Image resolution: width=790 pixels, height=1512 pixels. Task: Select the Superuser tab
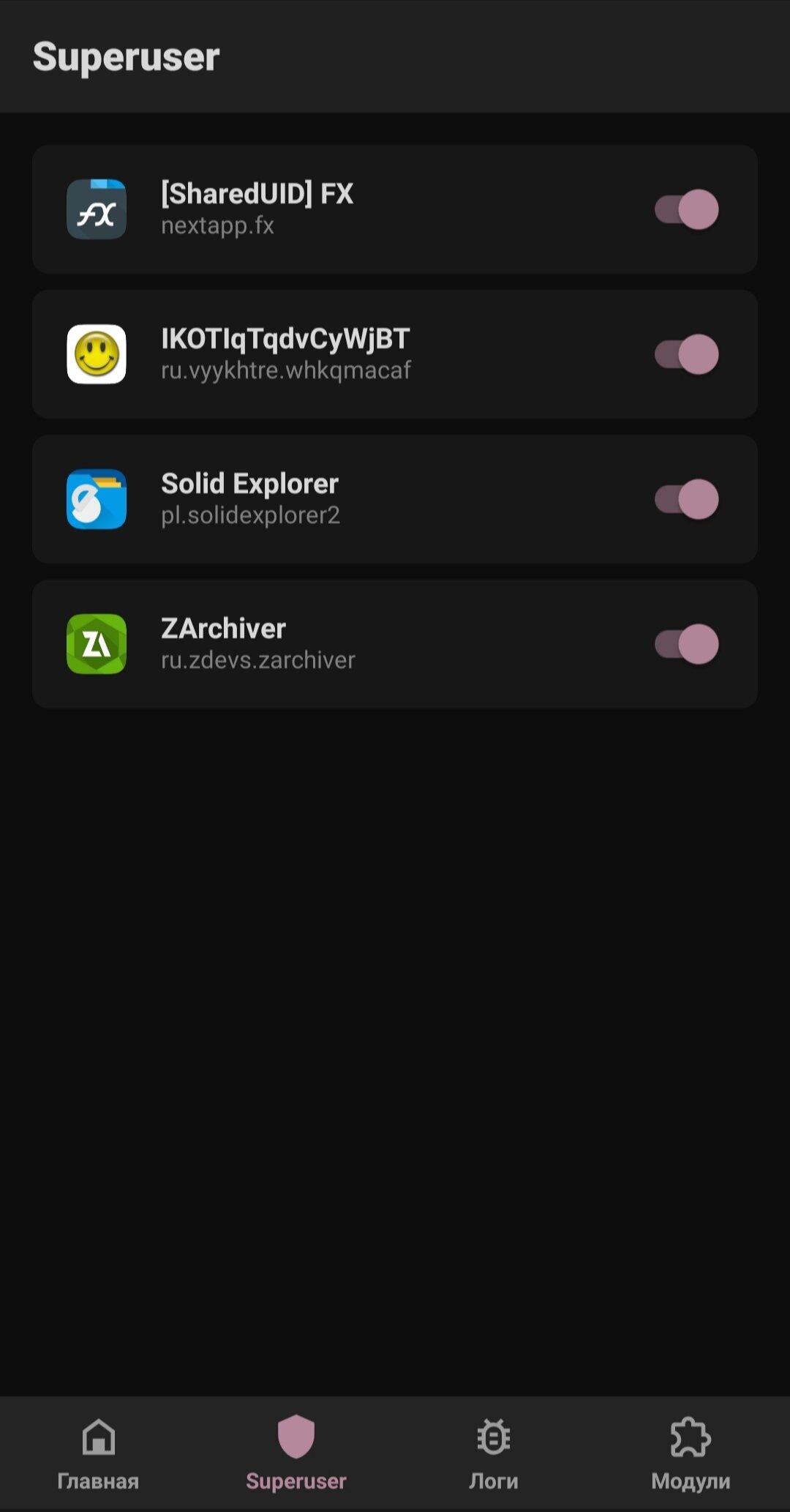click(296, 1453)
